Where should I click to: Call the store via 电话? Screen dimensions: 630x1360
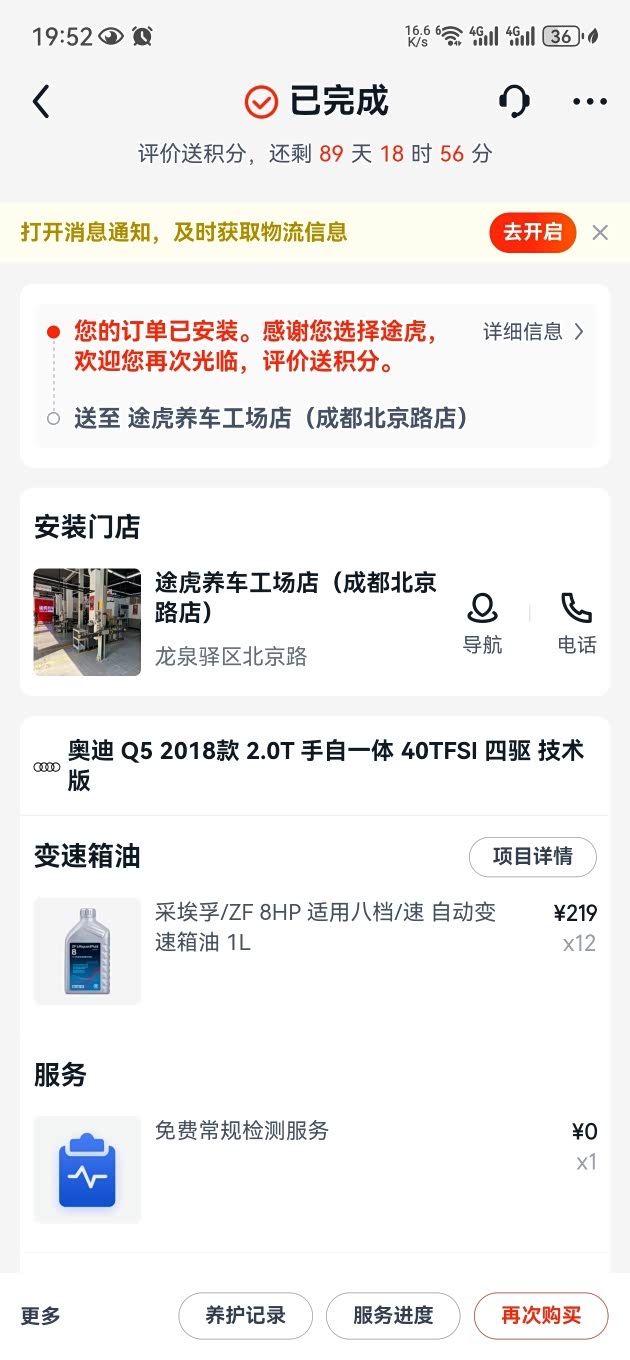[576, 623]
